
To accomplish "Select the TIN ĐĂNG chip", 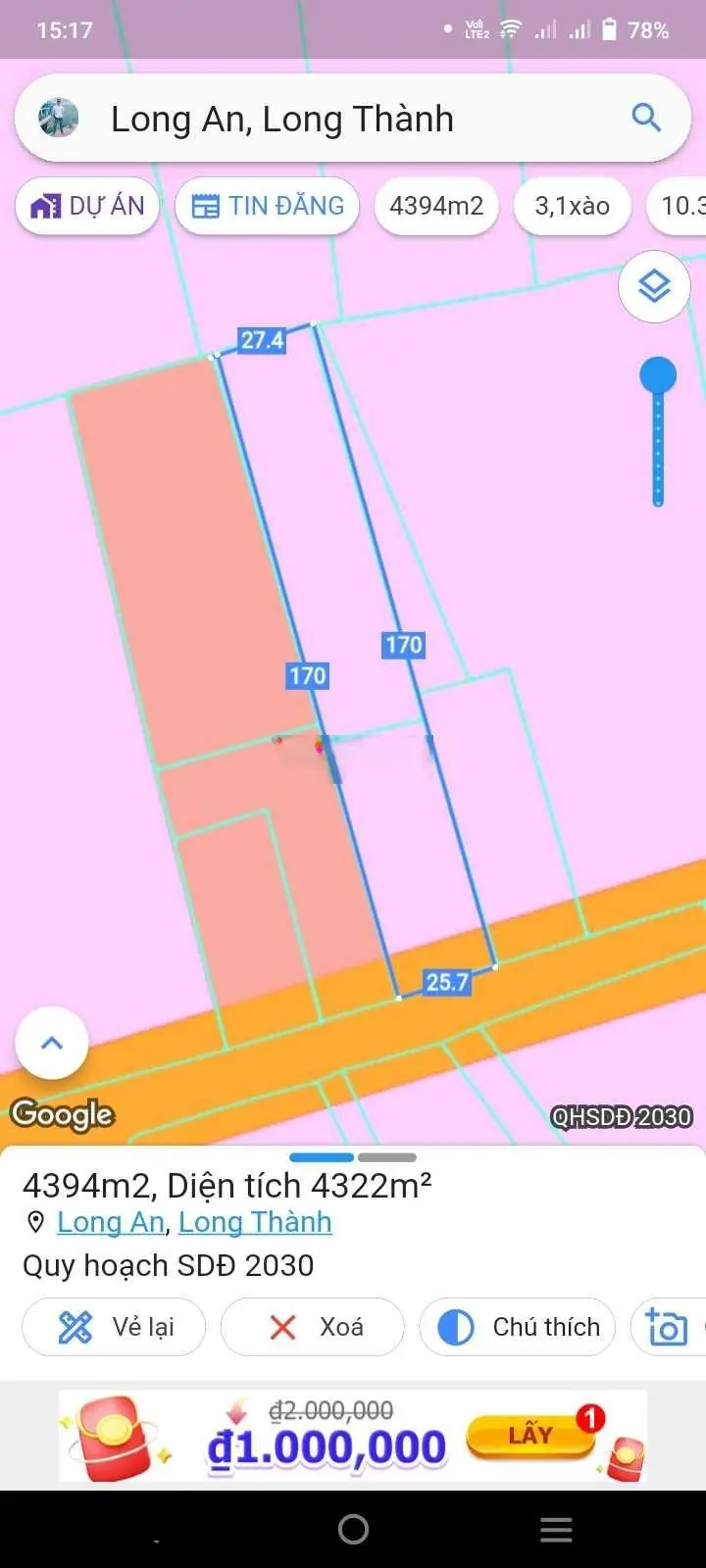I will (x=268, y=206).
